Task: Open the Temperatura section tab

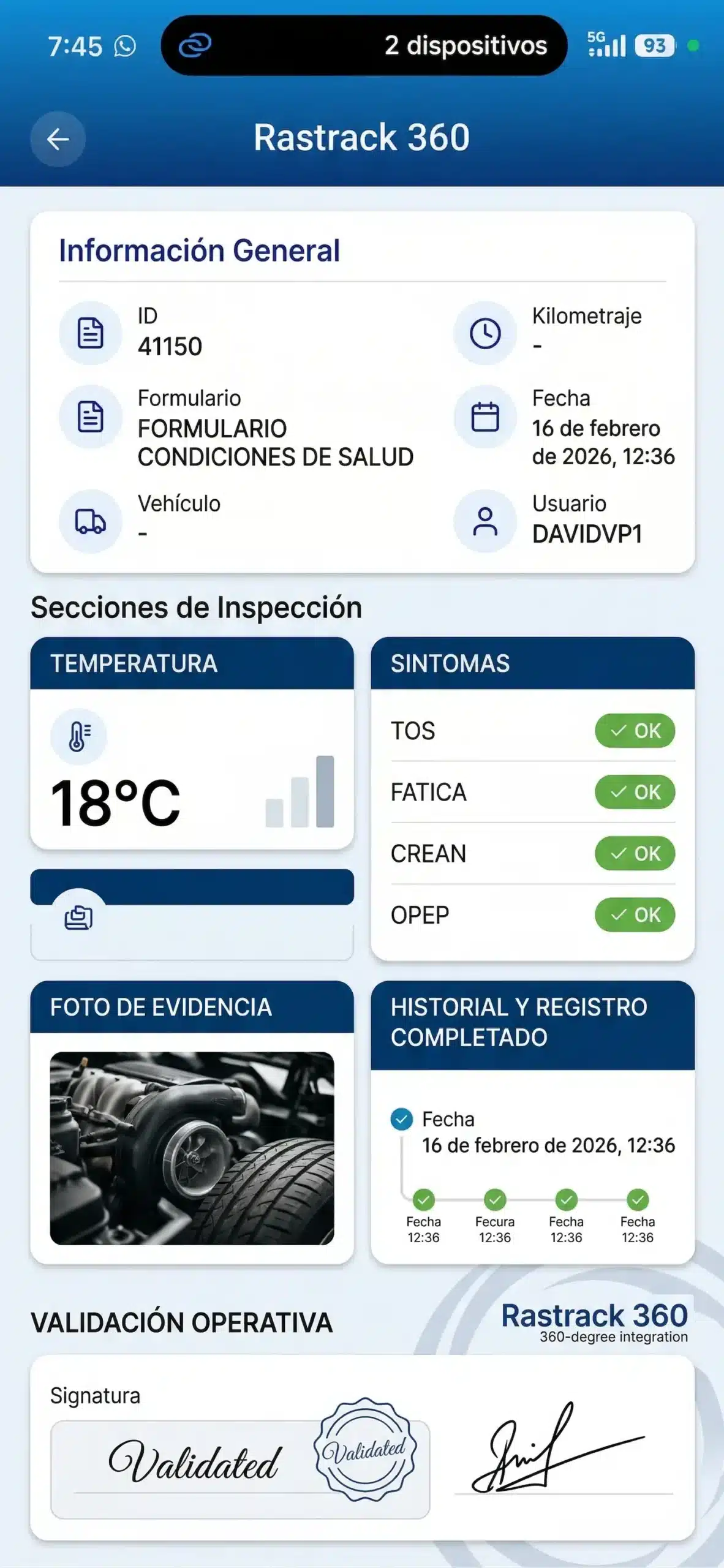Action: point(193,662)
